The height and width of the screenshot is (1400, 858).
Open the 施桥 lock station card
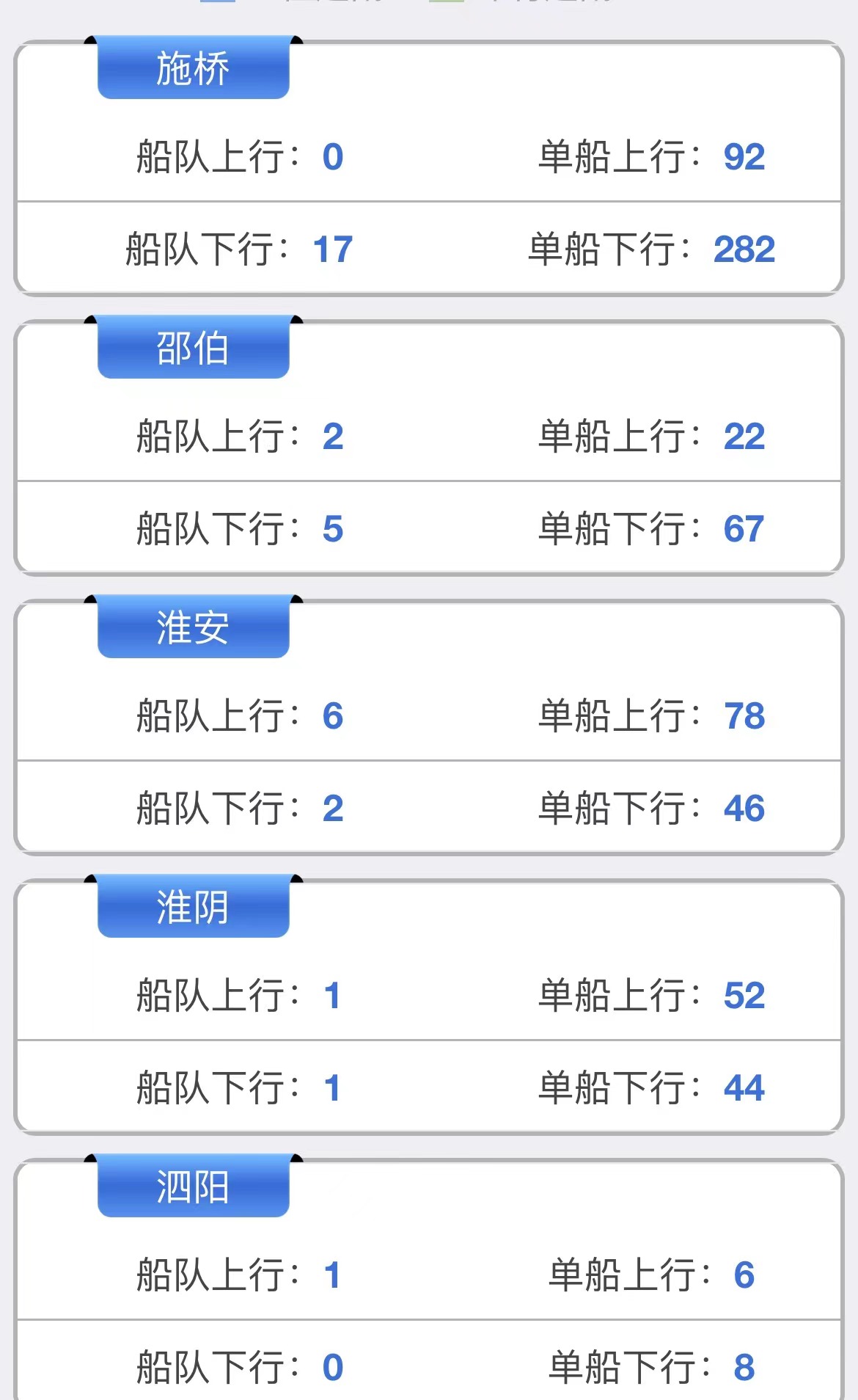(x=429, y=168)
